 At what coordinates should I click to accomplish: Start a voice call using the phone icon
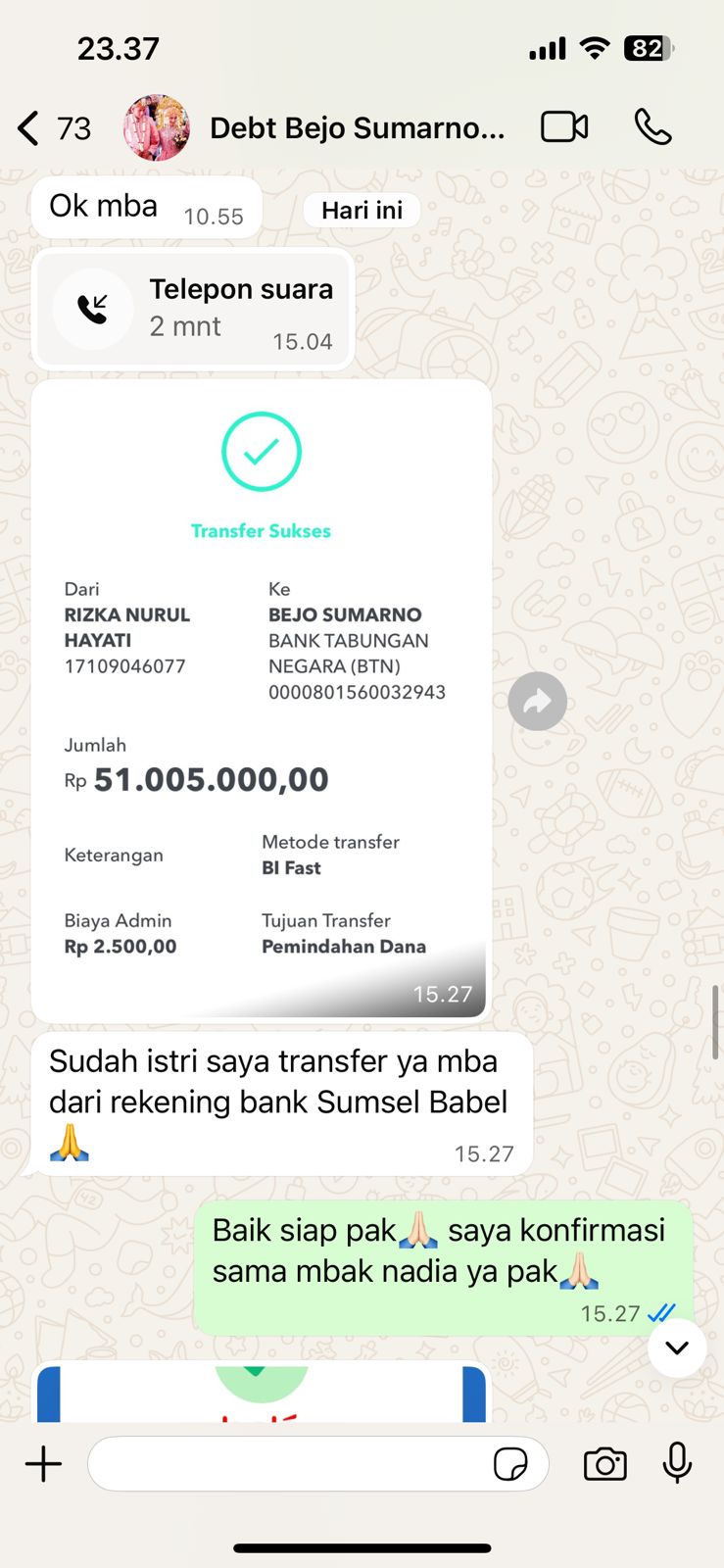click(652, 126)
